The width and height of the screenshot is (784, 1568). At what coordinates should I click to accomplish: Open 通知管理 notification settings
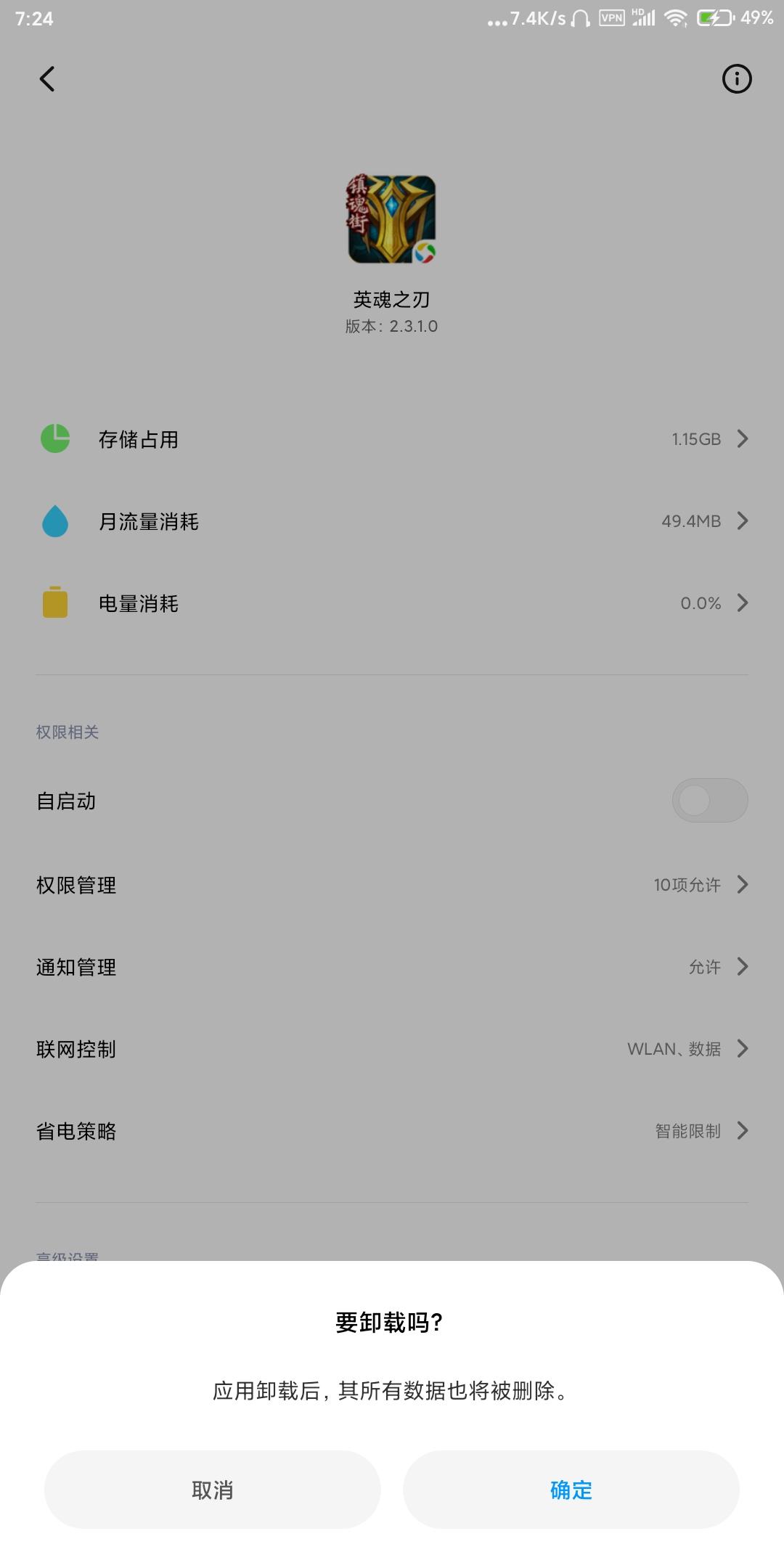392,967
